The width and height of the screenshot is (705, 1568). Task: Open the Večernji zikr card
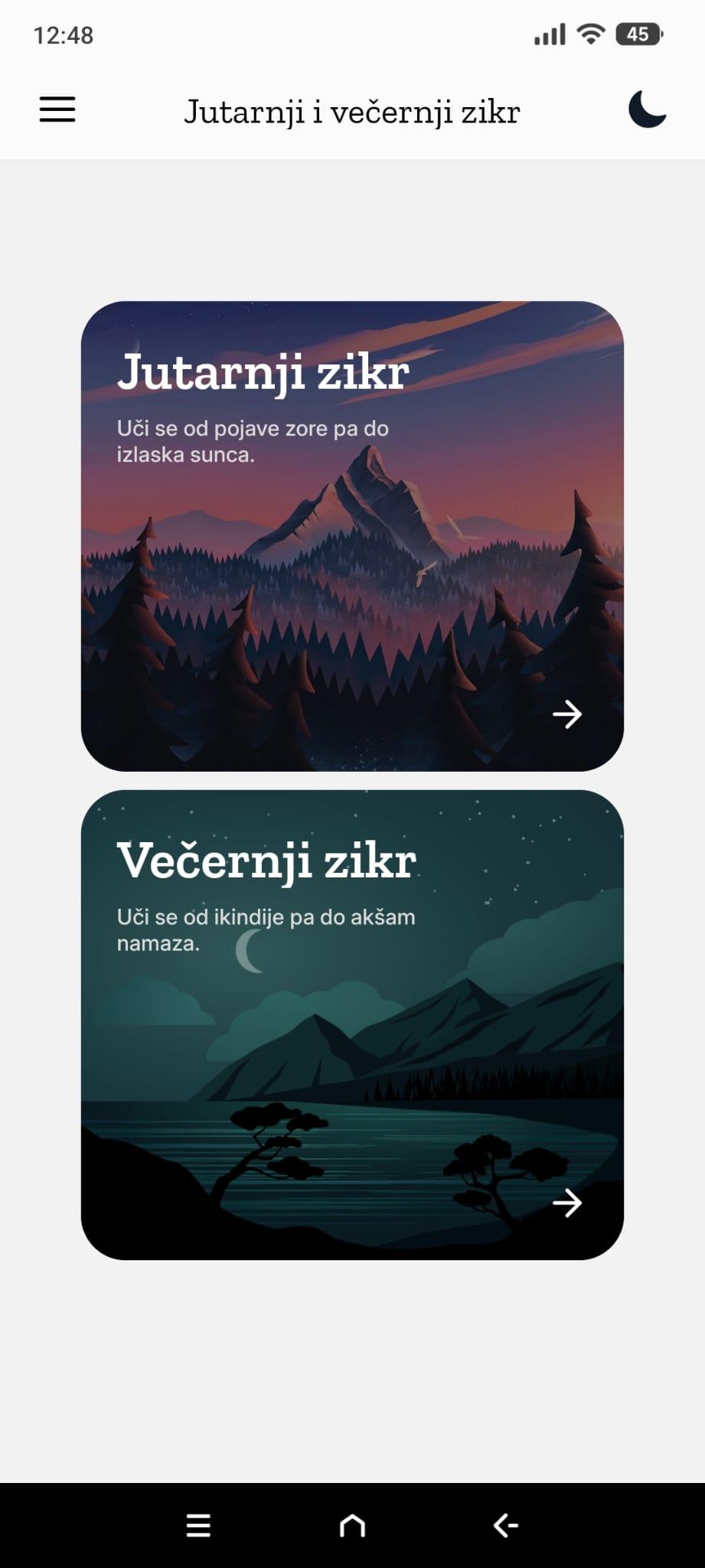[352, 1024]
